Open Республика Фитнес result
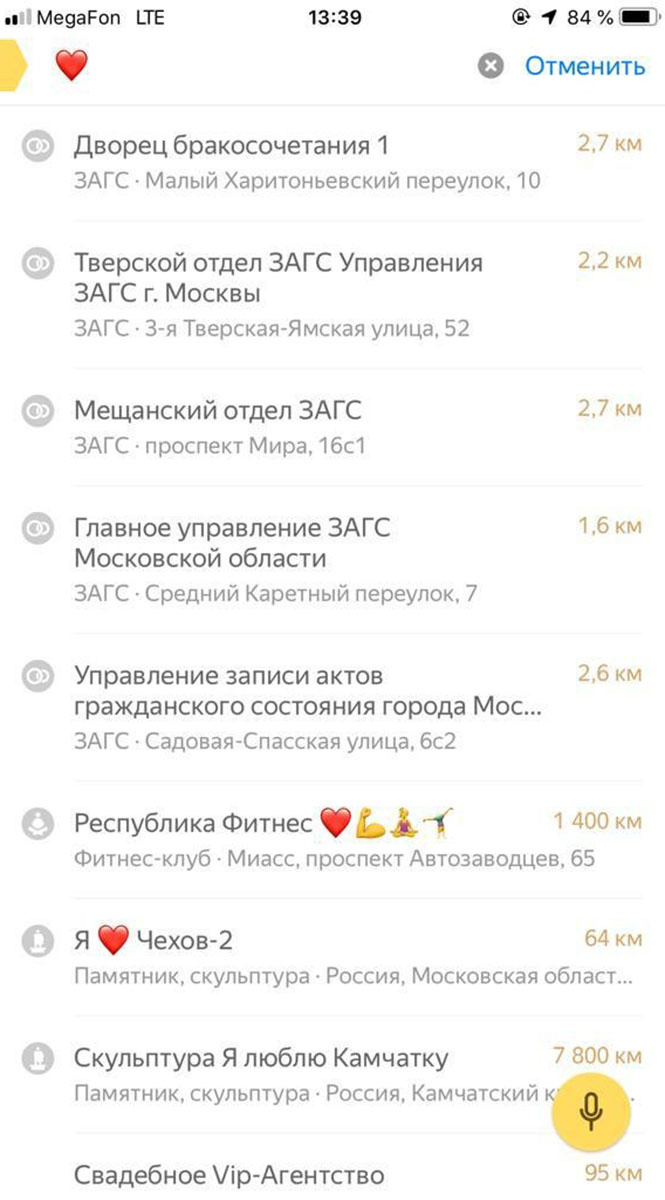 click(x=332, y=840)
